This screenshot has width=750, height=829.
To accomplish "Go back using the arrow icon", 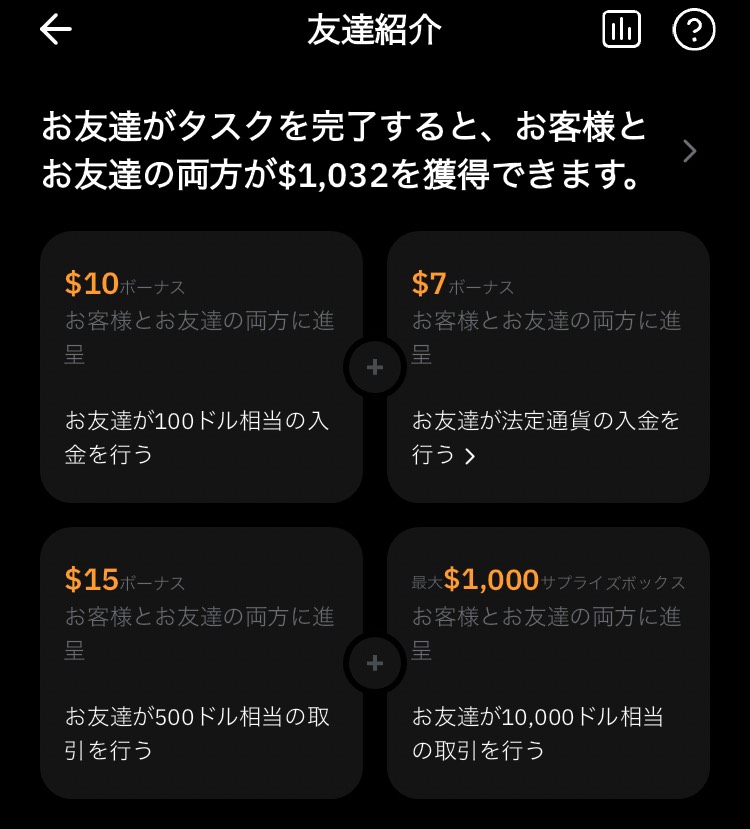I will click(56, 30).
